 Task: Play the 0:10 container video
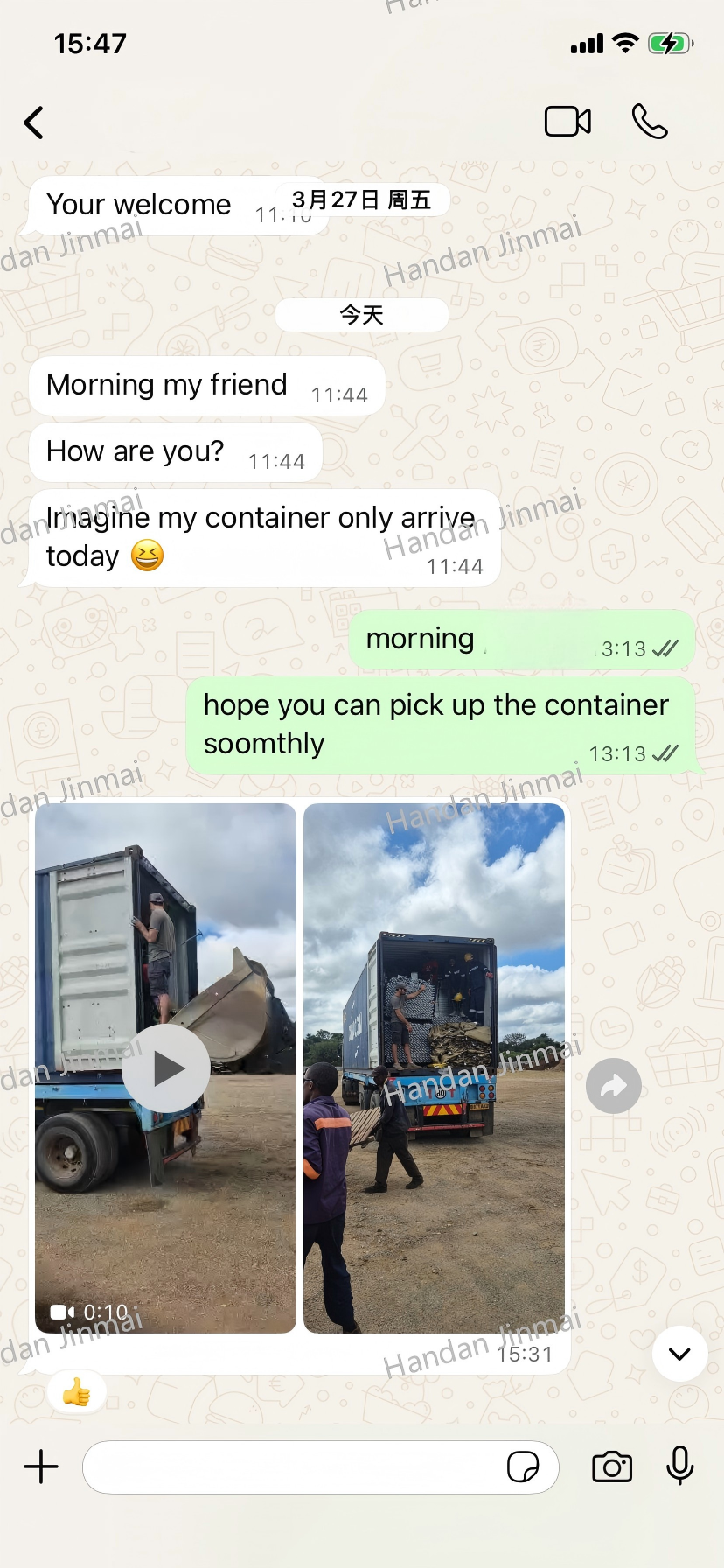[x=165, y=1067]
